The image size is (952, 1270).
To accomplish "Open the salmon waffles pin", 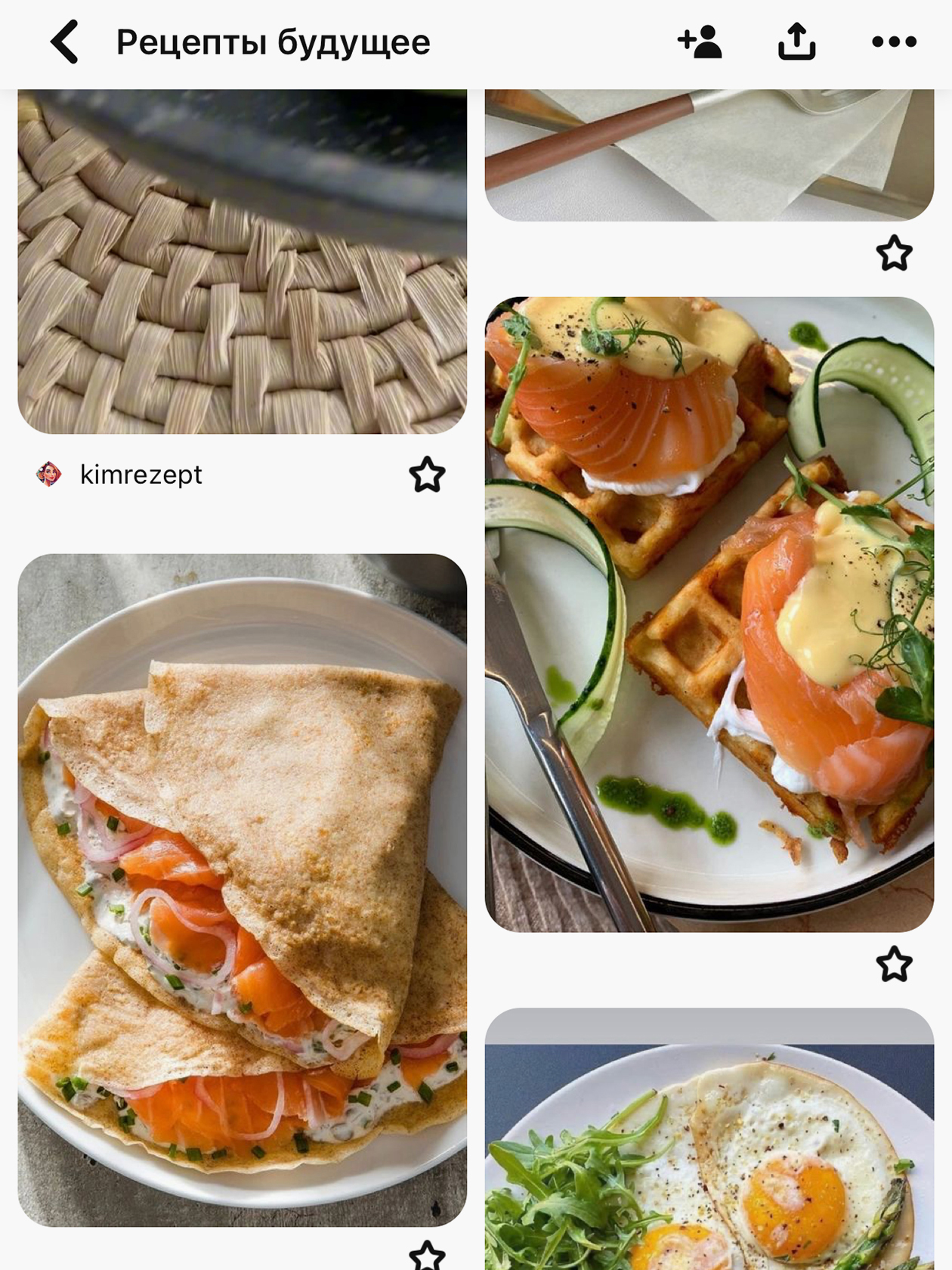I will tap(709, 614).
